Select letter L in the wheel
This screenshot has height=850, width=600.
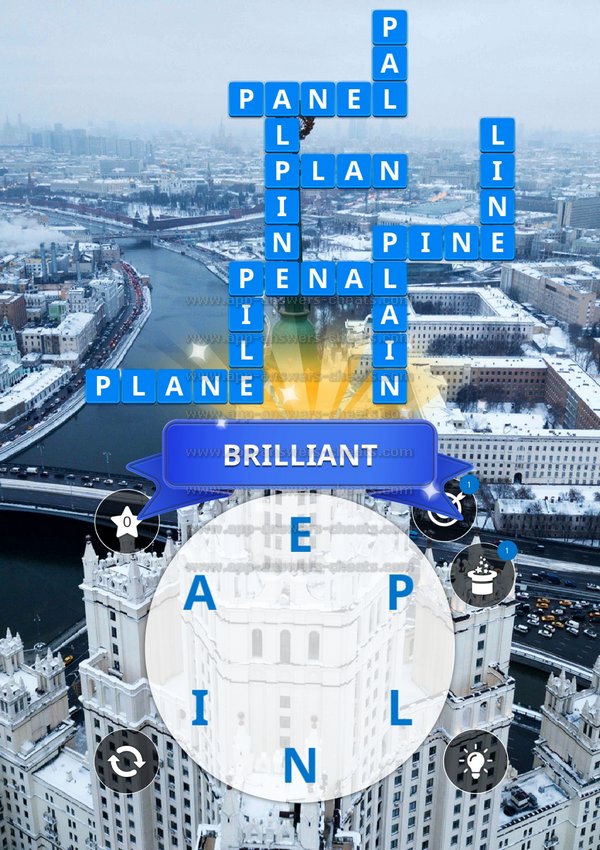[x=399, y=708]
